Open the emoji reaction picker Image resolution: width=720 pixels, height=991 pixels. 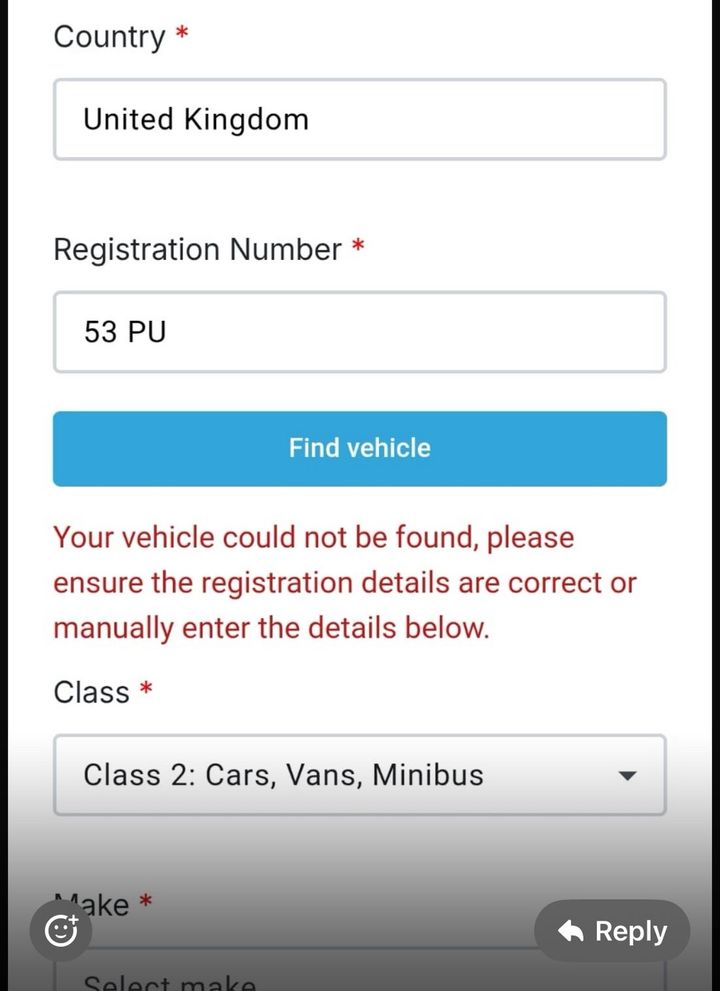(61, 931)
